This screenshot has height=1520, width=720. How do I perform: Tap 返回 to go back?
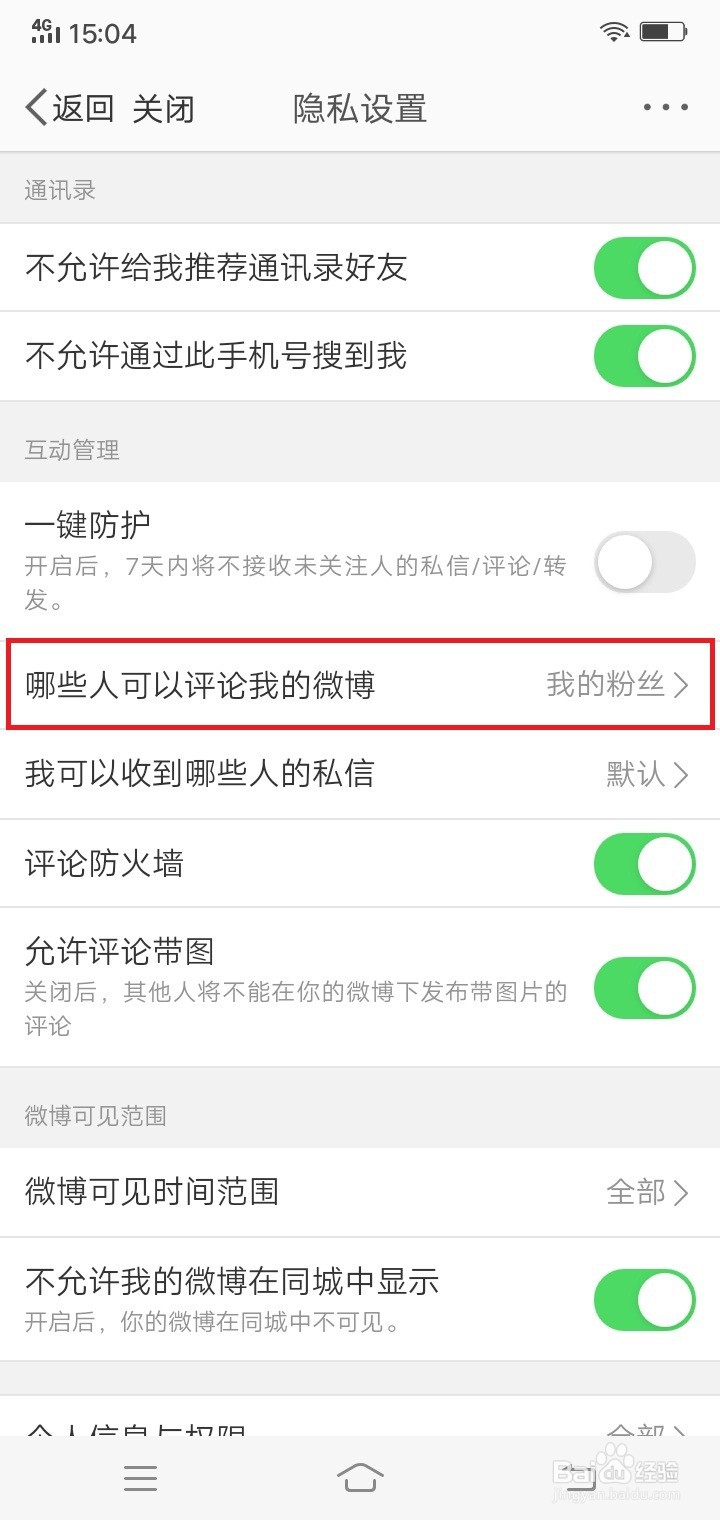point(82,106)
